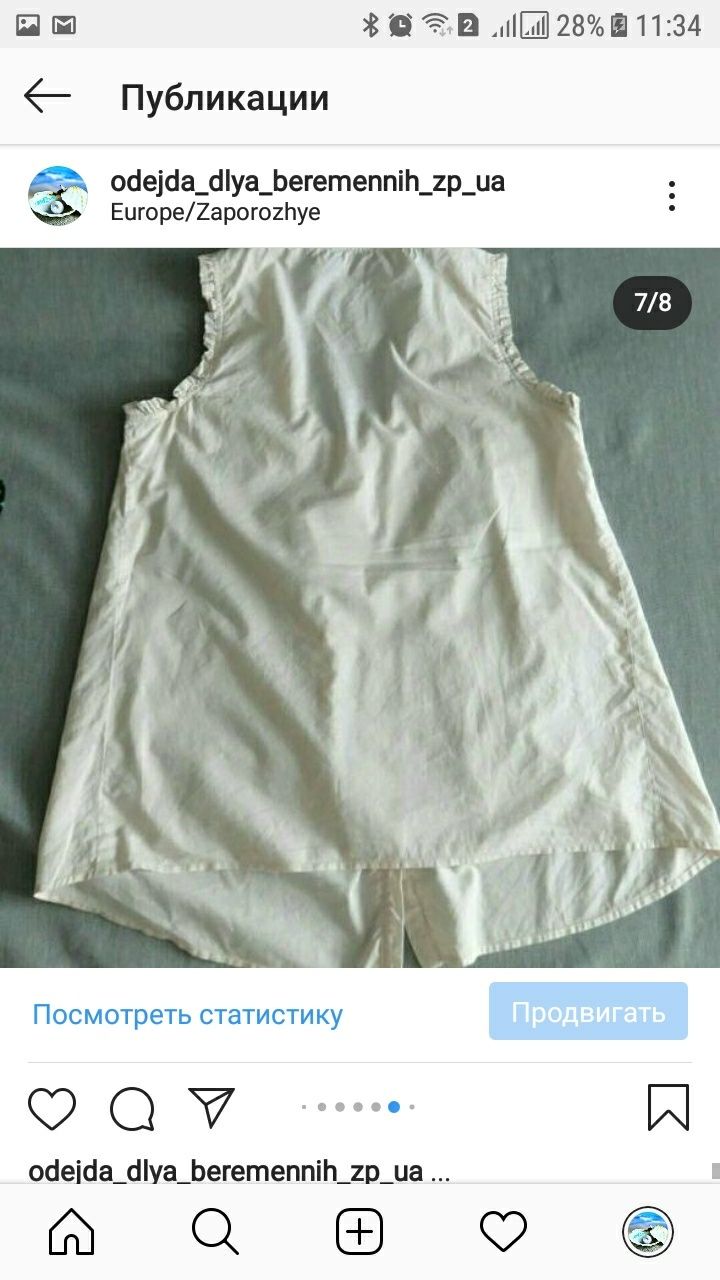Viewport: 720px width, 1280px height.
Task: Share post via paper plane icon
Action: [x=211, y=1107]
